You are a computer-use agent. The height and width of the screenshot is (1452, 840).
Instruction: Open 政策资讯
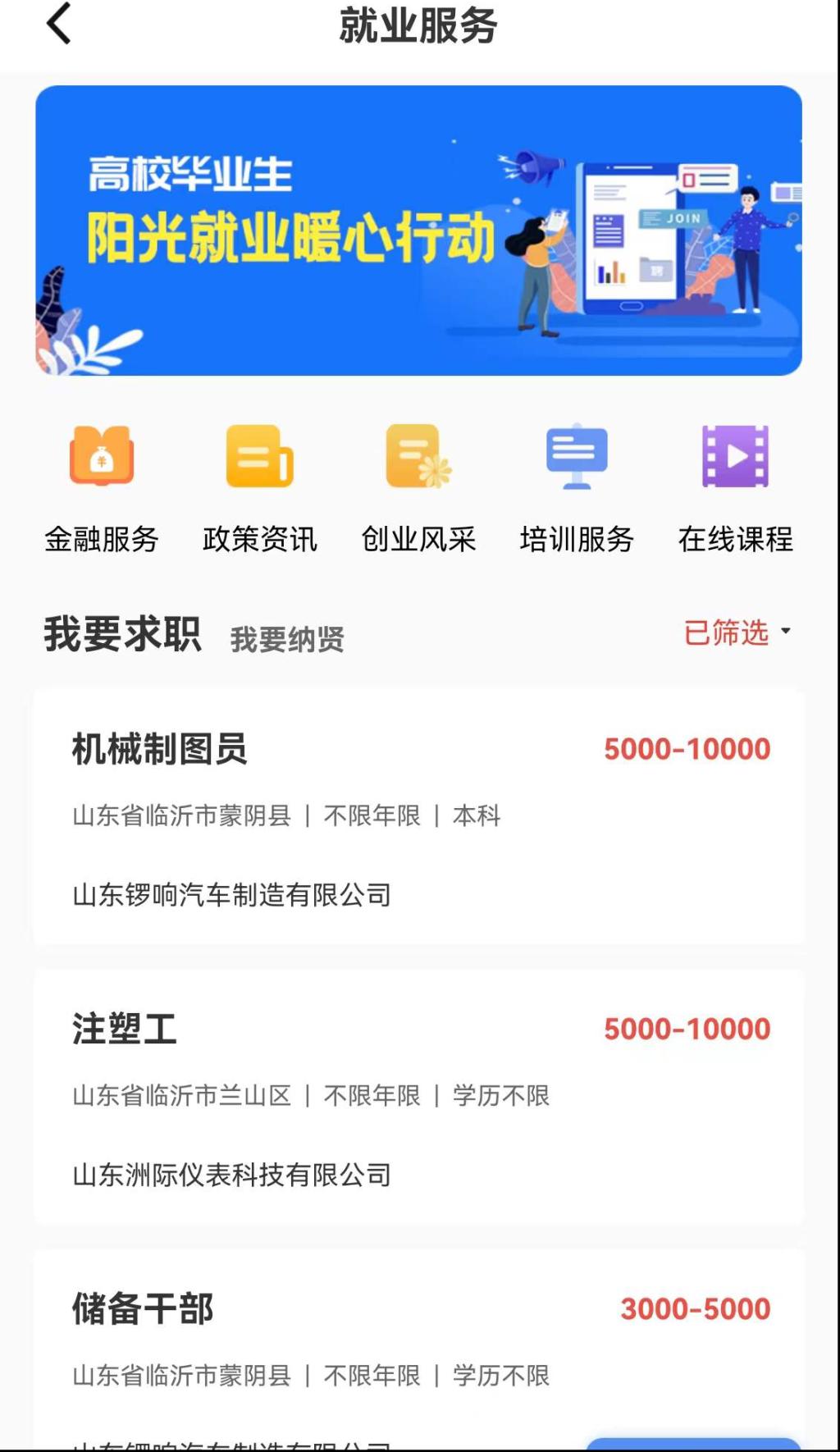[x=260, y=486]
